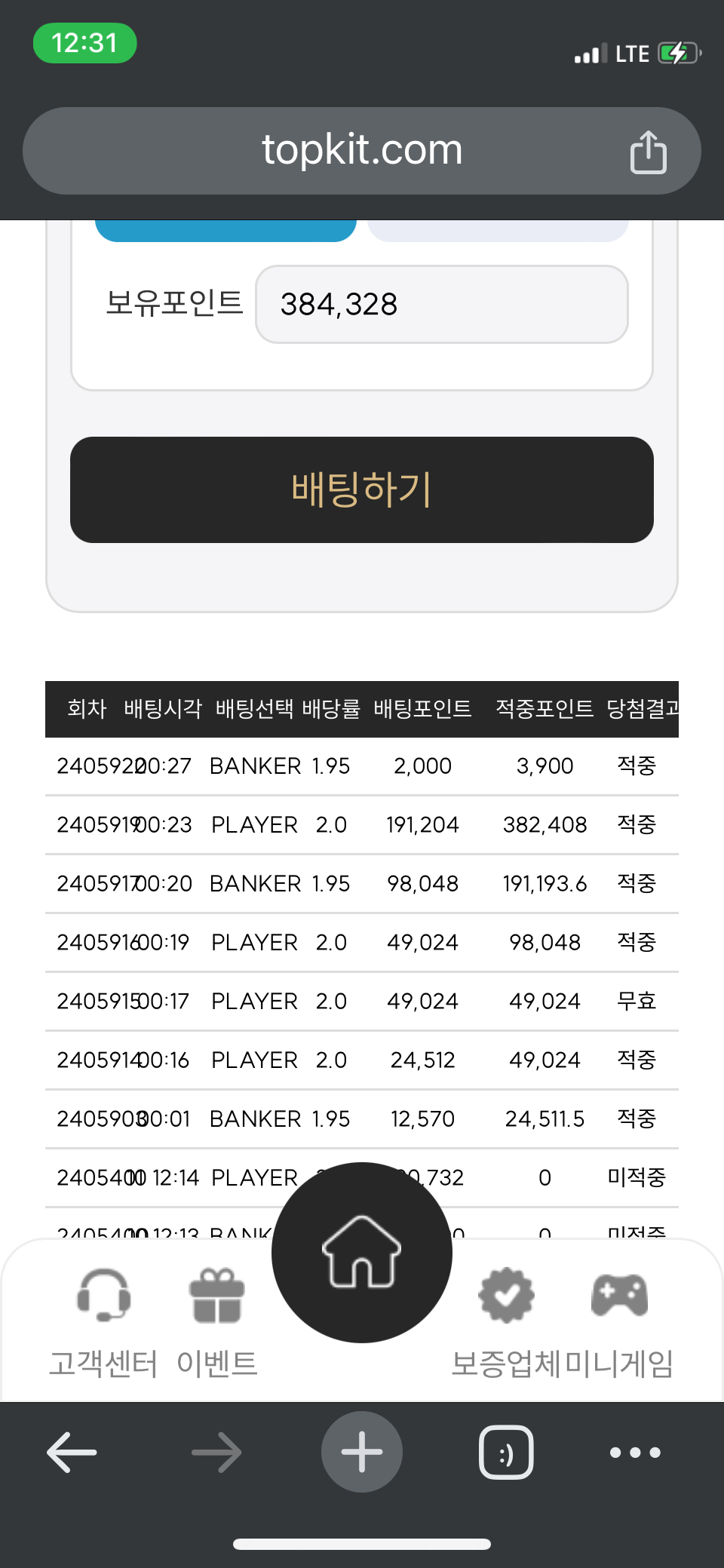Open the browser three-dot menu
The width and height of the screenshot is (724, 1568).
[x=635, y=1452]
